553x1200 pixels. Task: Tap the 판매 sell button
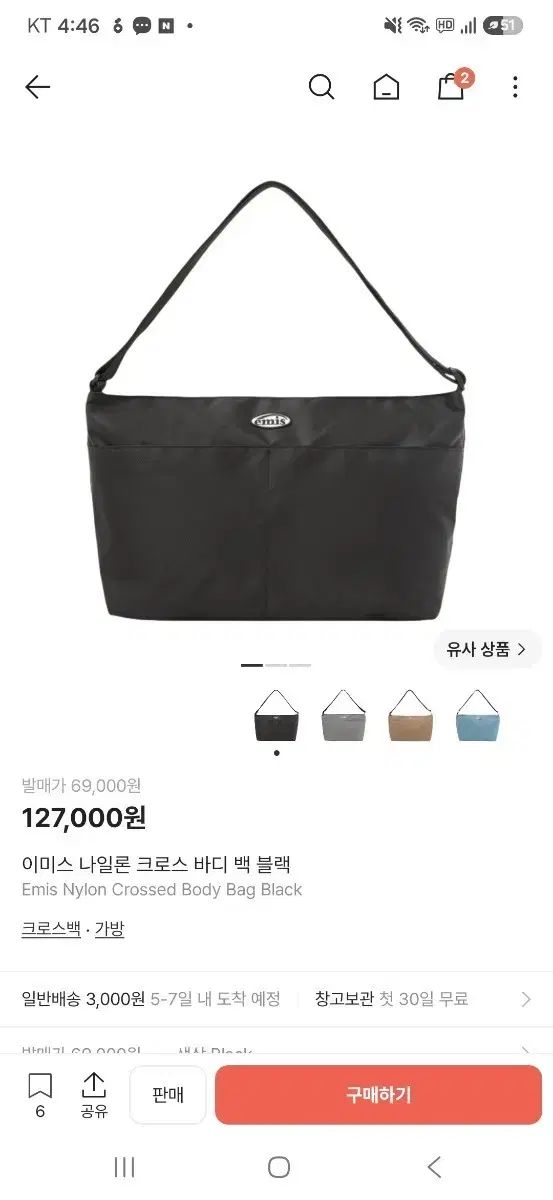(168, 1095)
